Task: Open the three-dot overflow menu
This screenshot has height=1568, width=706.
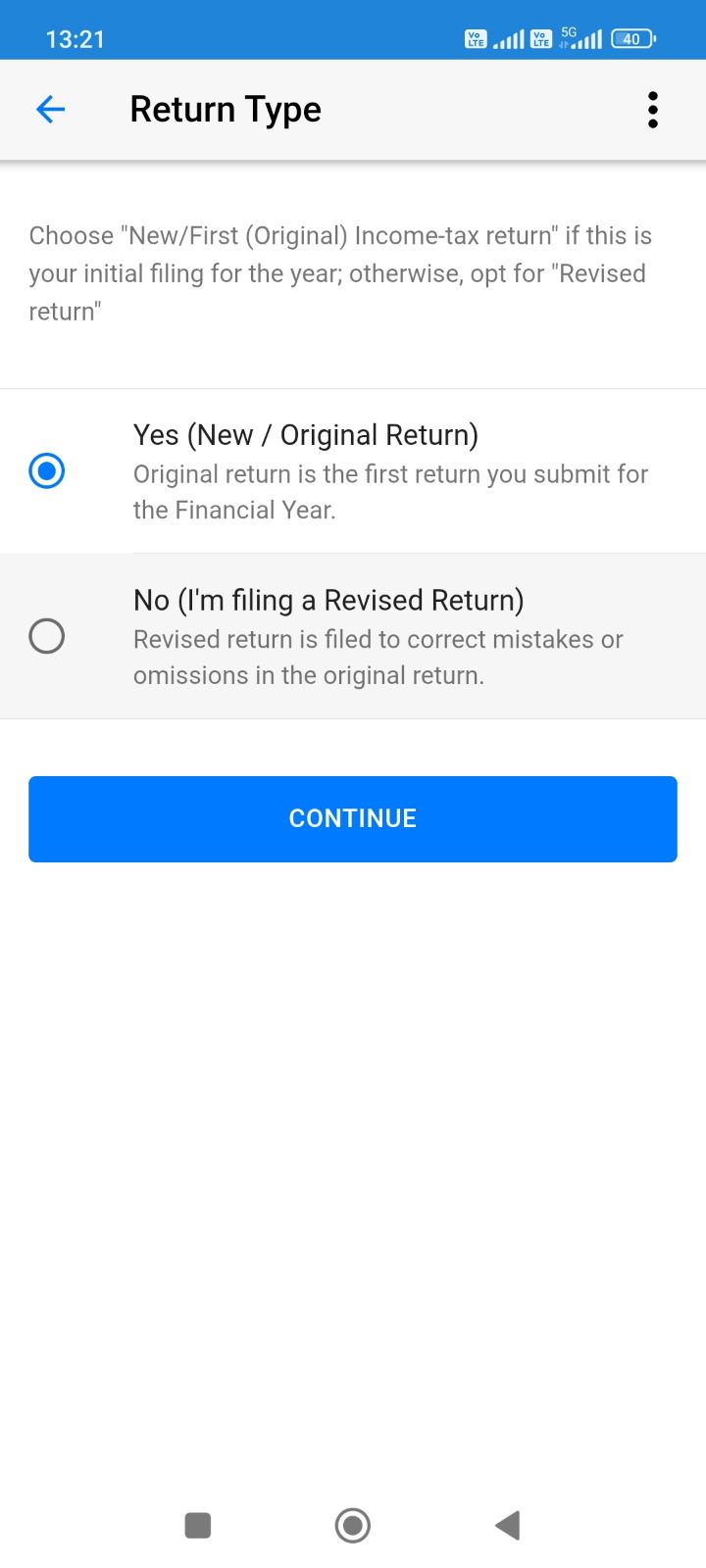Action: (653, 109)
